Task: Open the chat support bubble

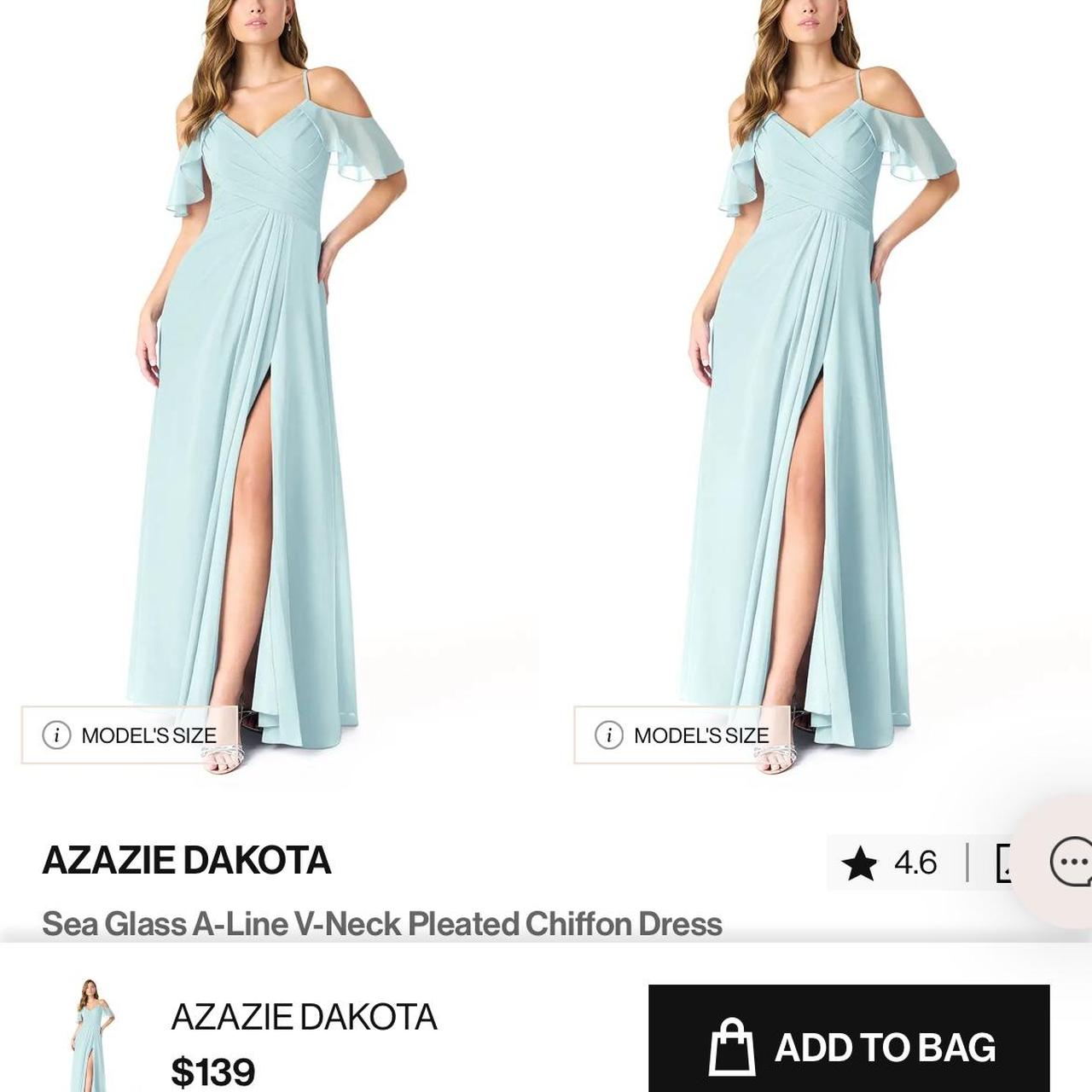Action: [1069, 862]
